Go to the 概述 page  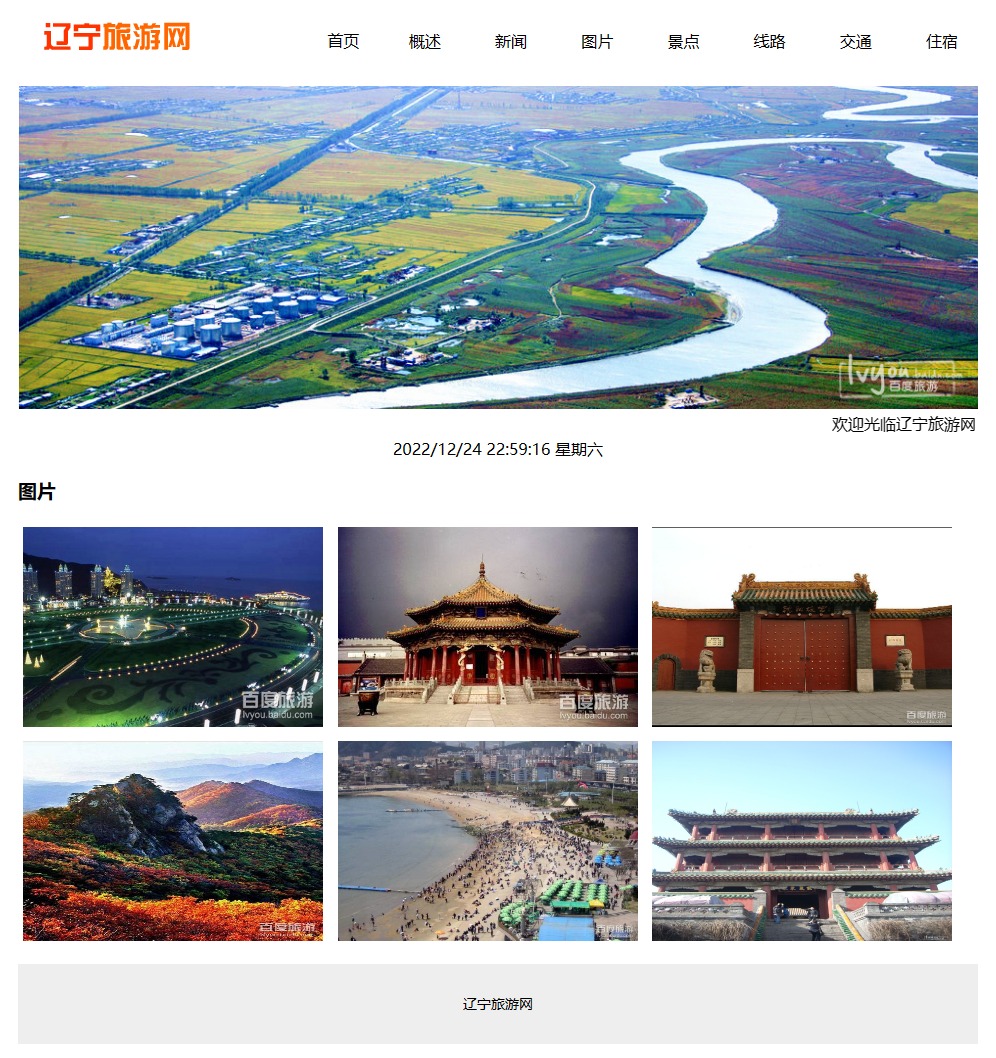(x=425, y=42)
